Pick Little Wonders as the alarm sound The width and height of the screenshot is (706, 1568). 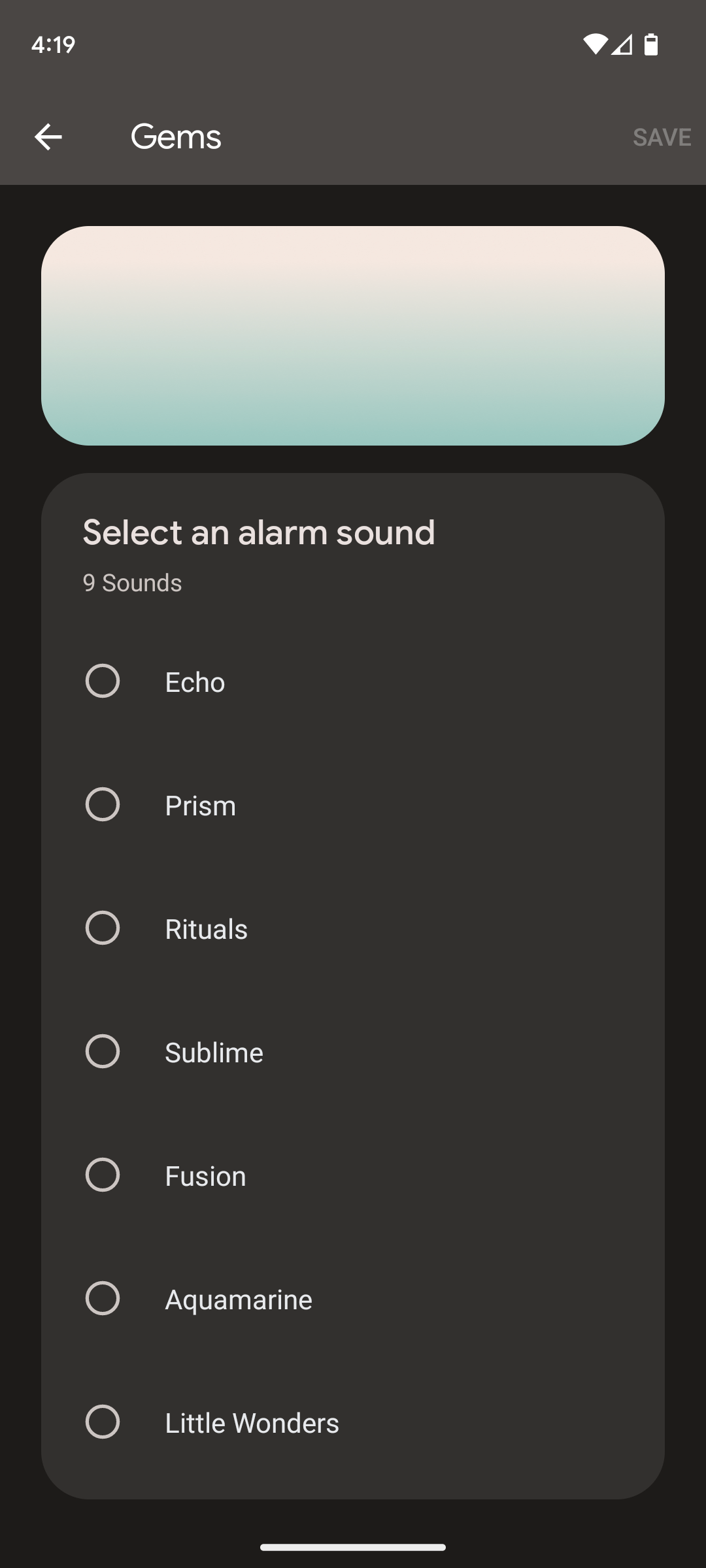click(x=103, y=1422)
